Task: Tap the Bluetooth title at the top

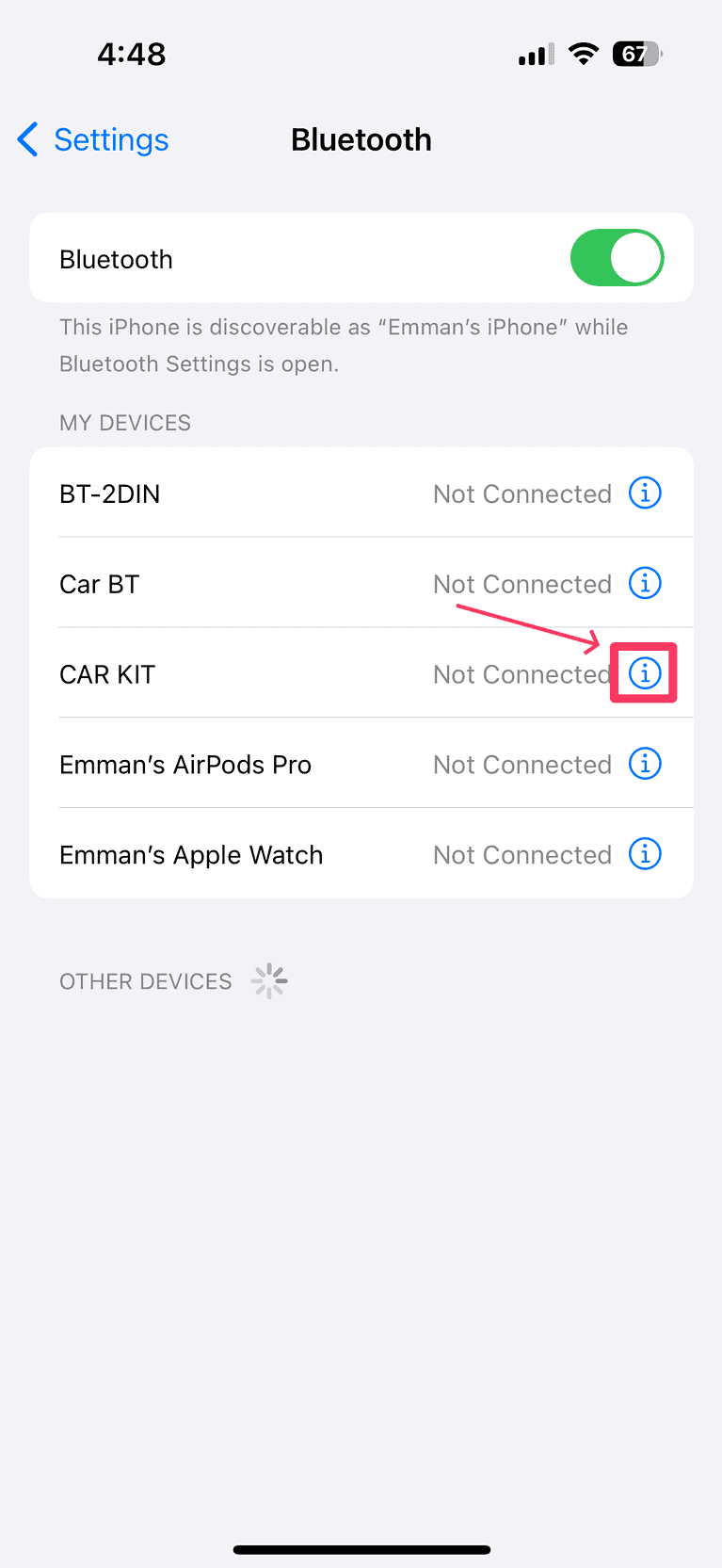Action: (361, 138)
